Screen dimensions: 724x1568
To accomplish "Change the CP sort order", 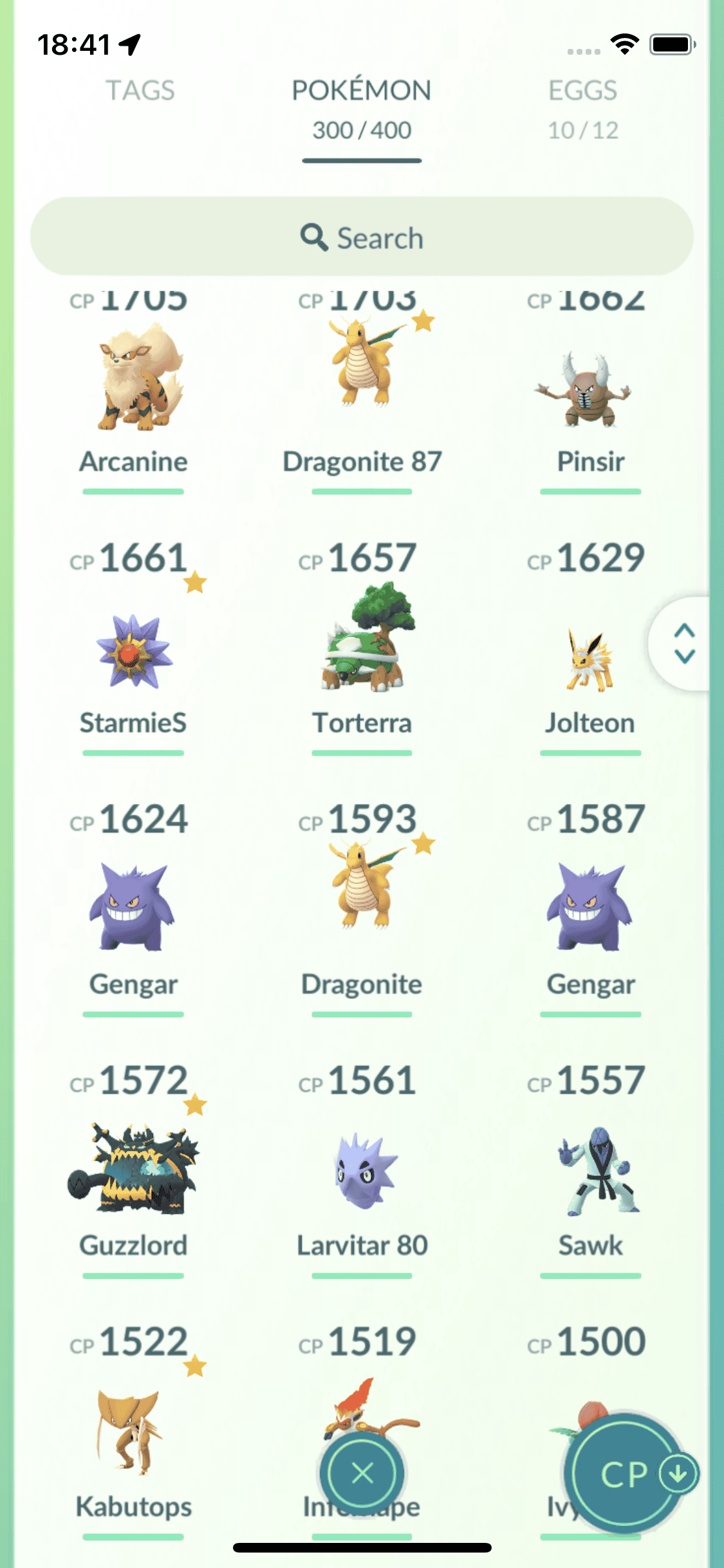I will [x=626, y=1473].
